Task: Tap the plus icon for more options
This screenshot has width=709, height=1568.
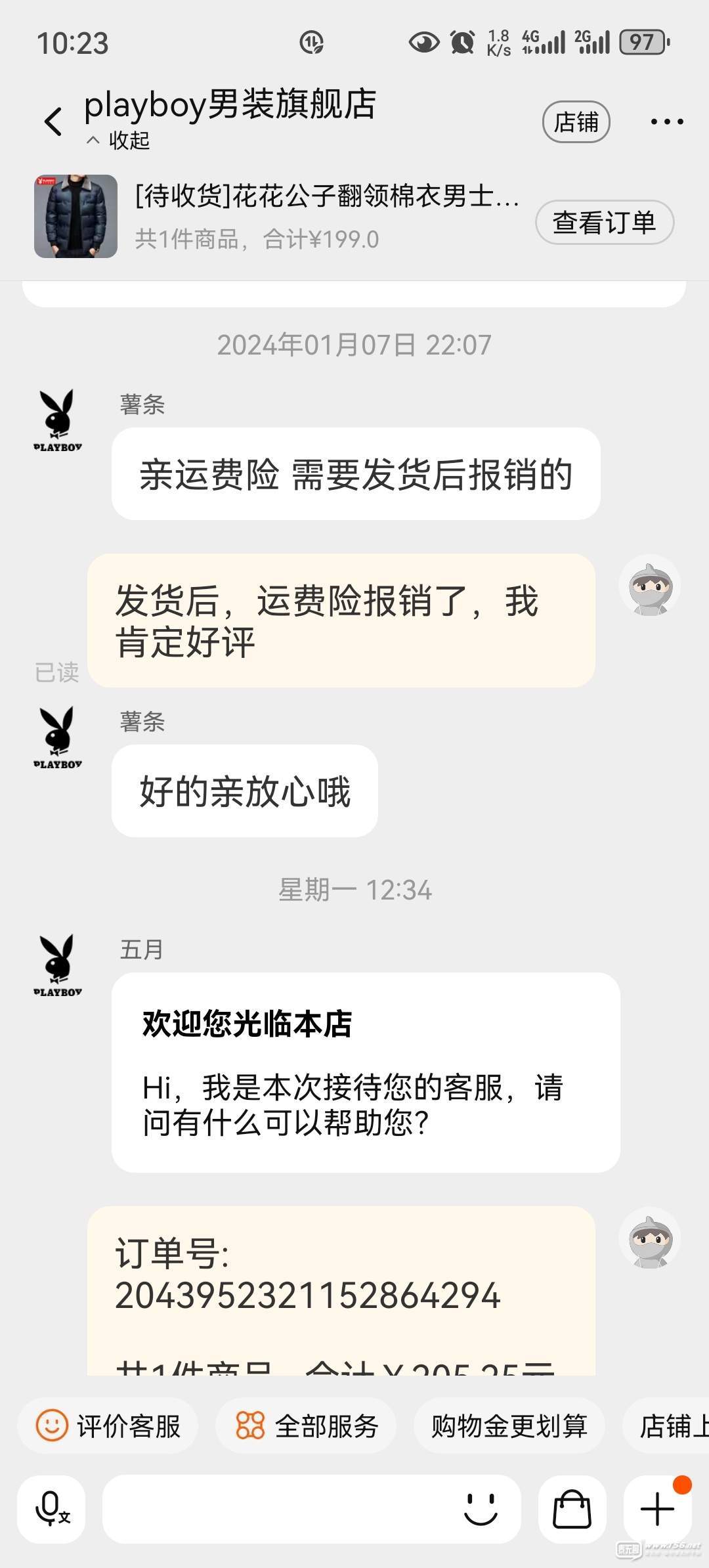Action: (x=657, y=1510)
